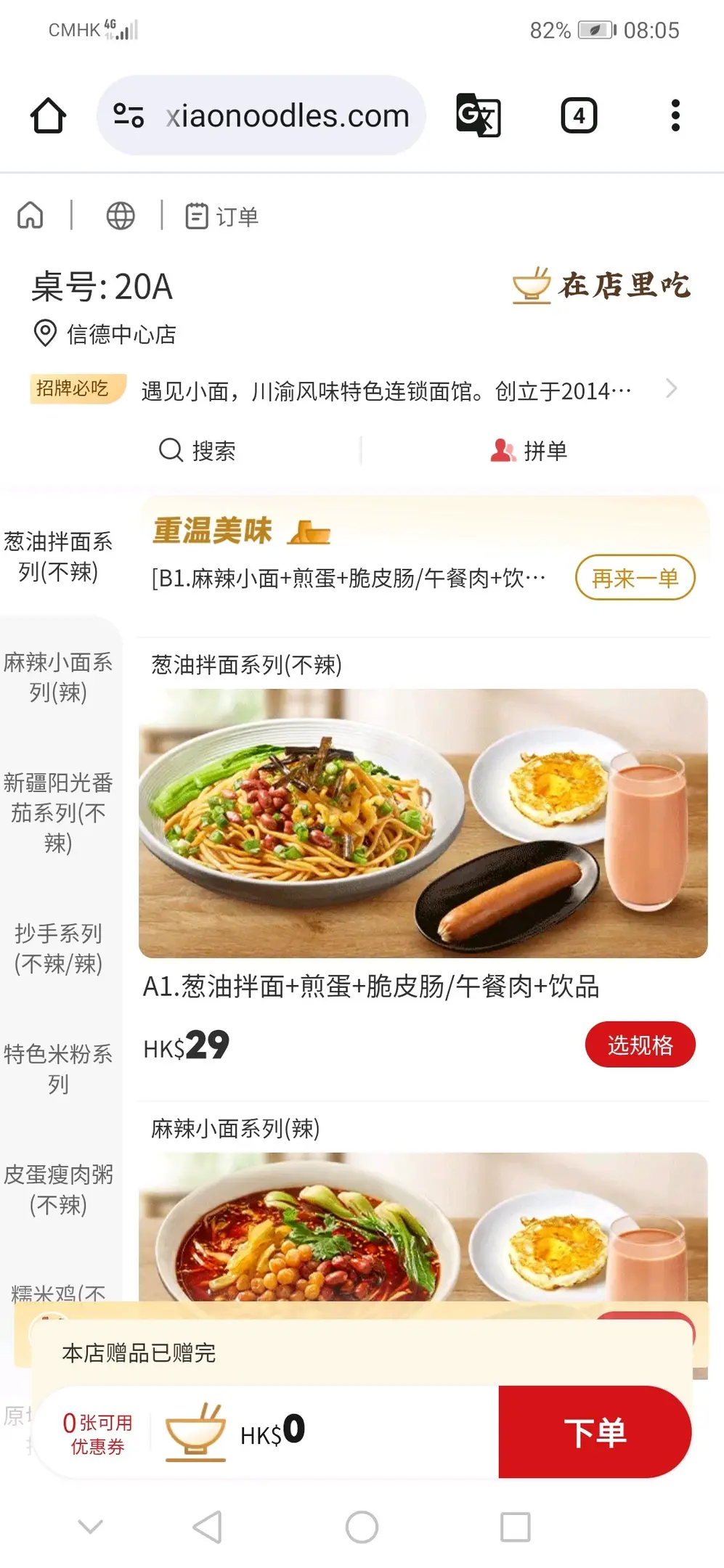Go to the restaurant home icon
This screenshot has width=724, height=1568.
(30, 216)
